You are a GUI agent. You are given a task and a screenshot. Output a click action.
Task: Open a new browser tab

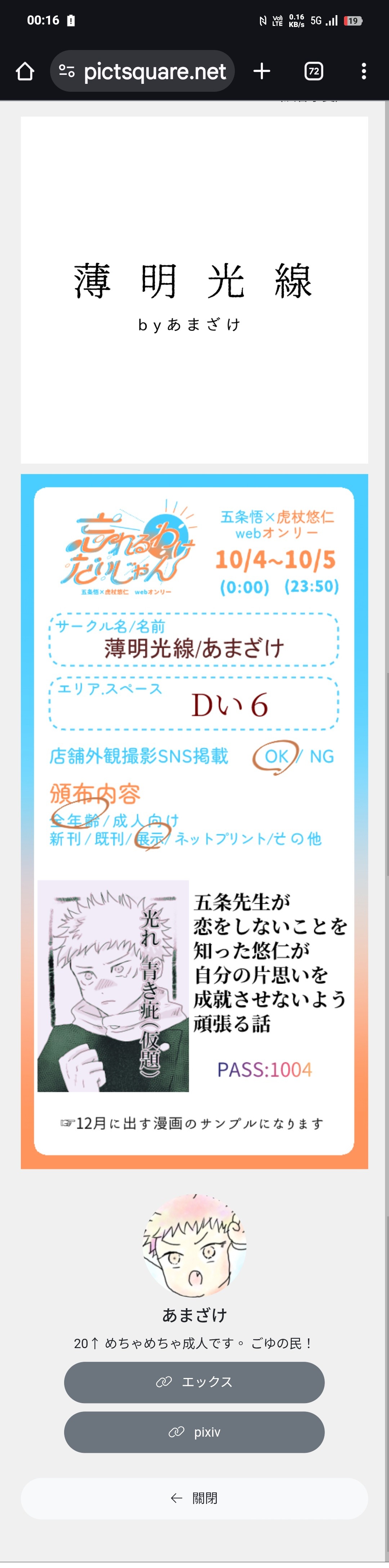[262, 71]
